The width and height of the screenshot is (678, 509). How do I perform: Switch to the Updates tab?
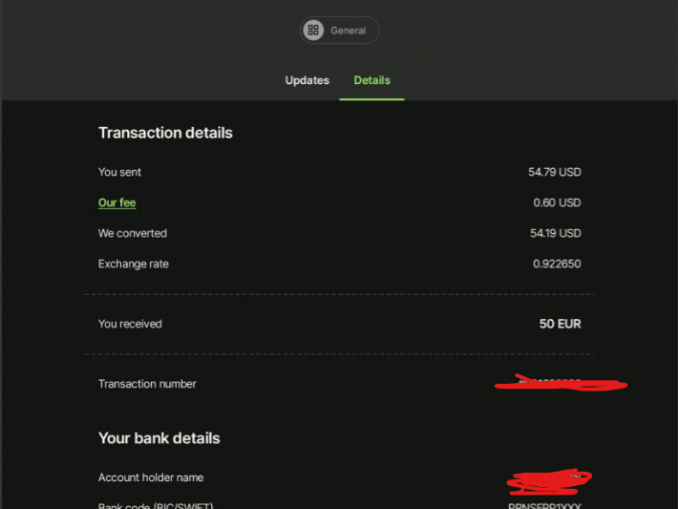307,80
